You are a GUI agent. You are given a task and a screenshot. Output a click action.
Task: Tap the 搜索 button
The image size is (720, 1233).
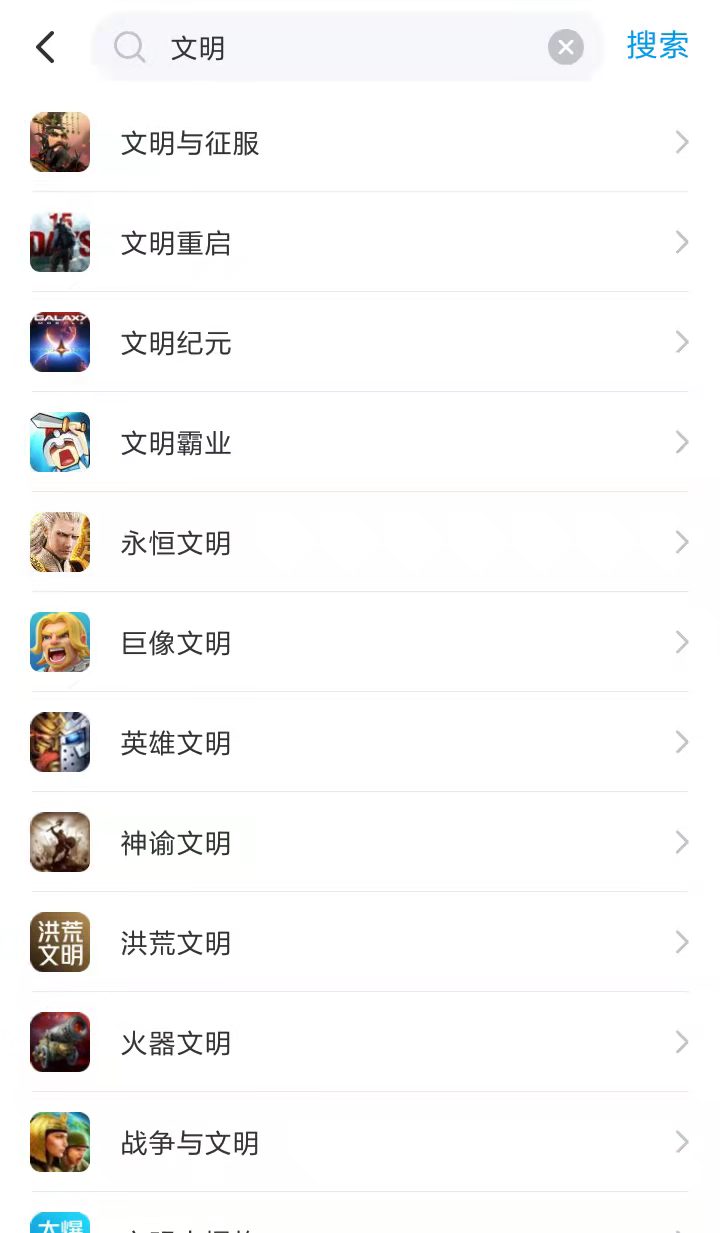(x=657, y=46)
